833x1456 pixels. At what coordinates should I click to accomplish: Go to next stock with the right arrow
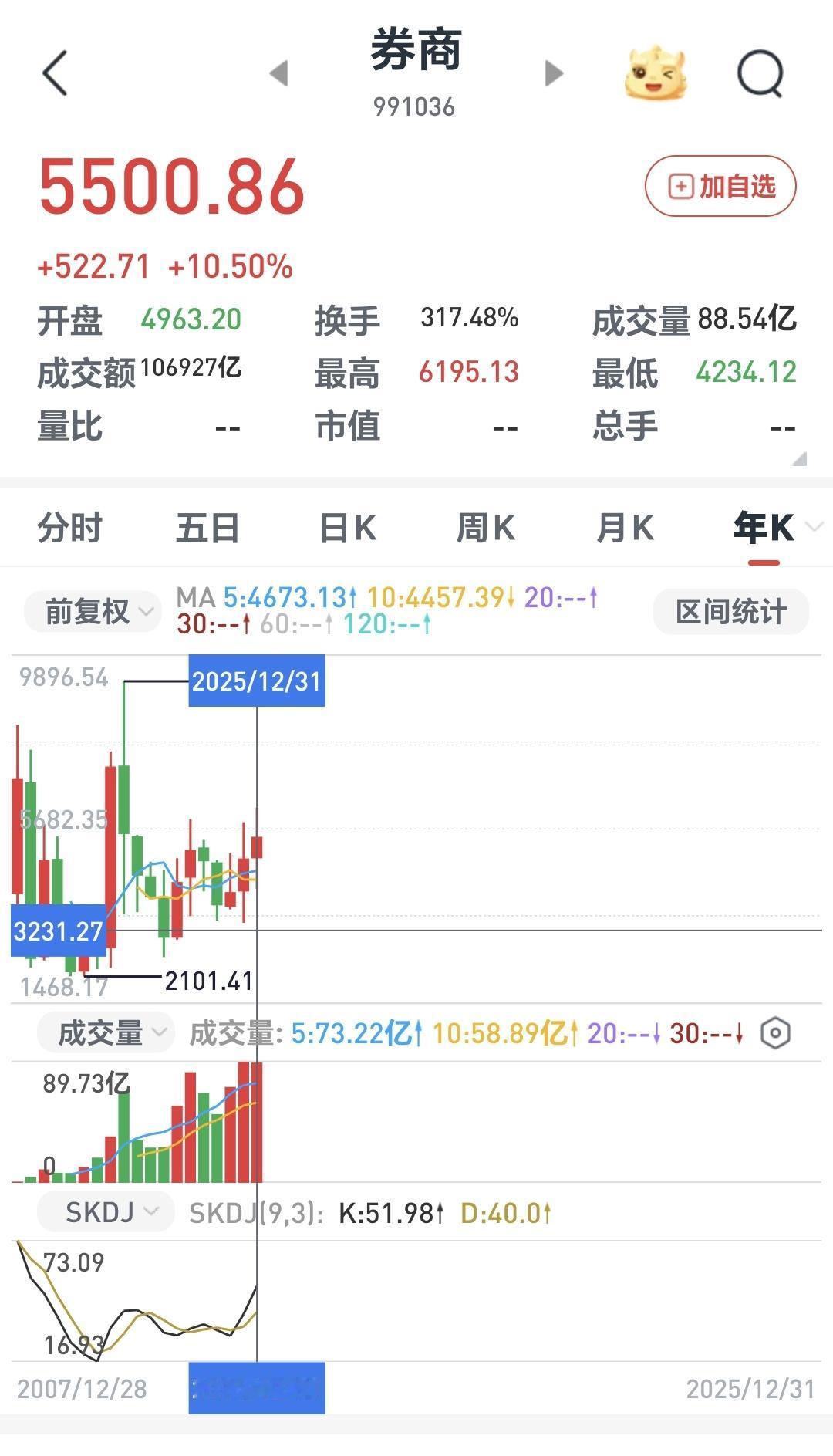tap(551, 73)
